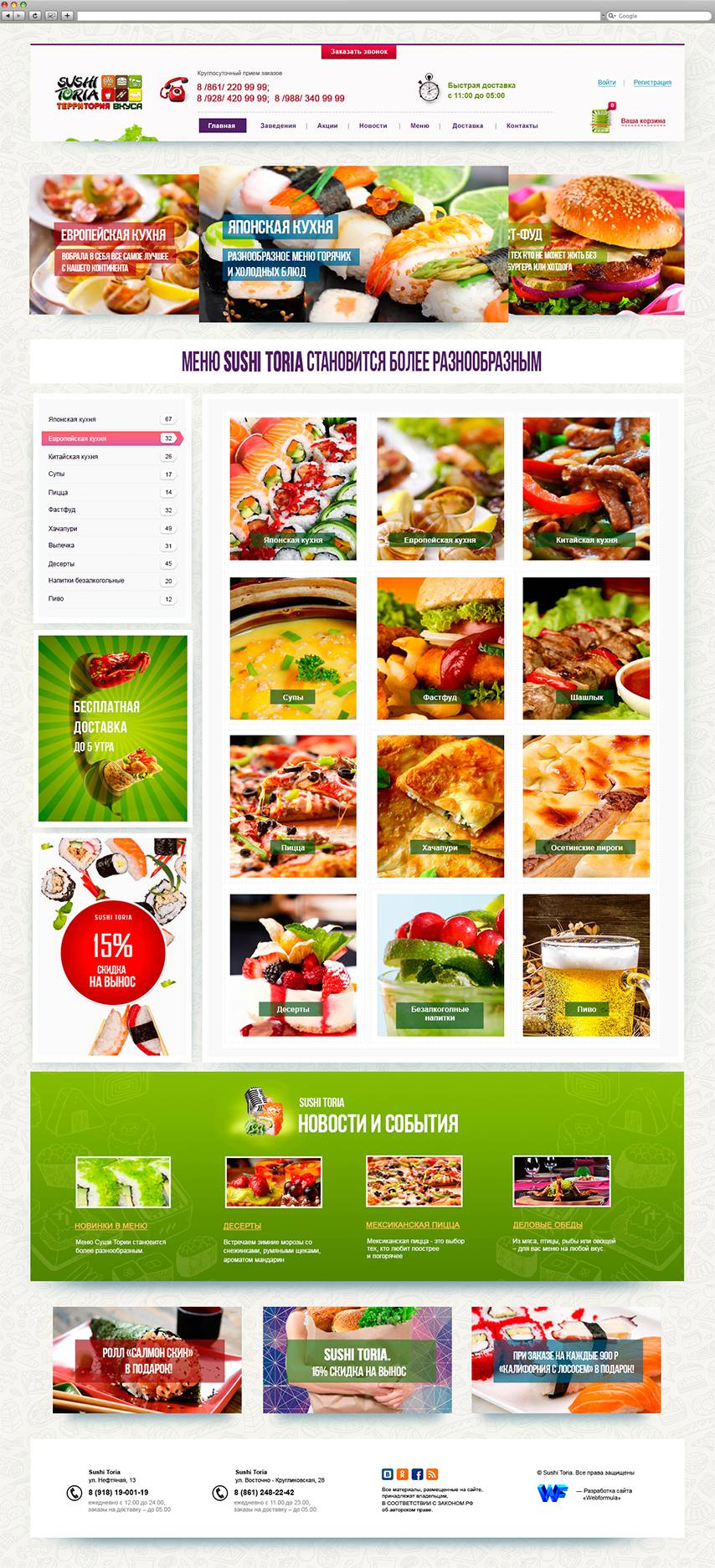Open the Facebook icon in the footer
The width and height of the screenshot is (715, 1568).
pyautogui.click(x=417, y=1474)
